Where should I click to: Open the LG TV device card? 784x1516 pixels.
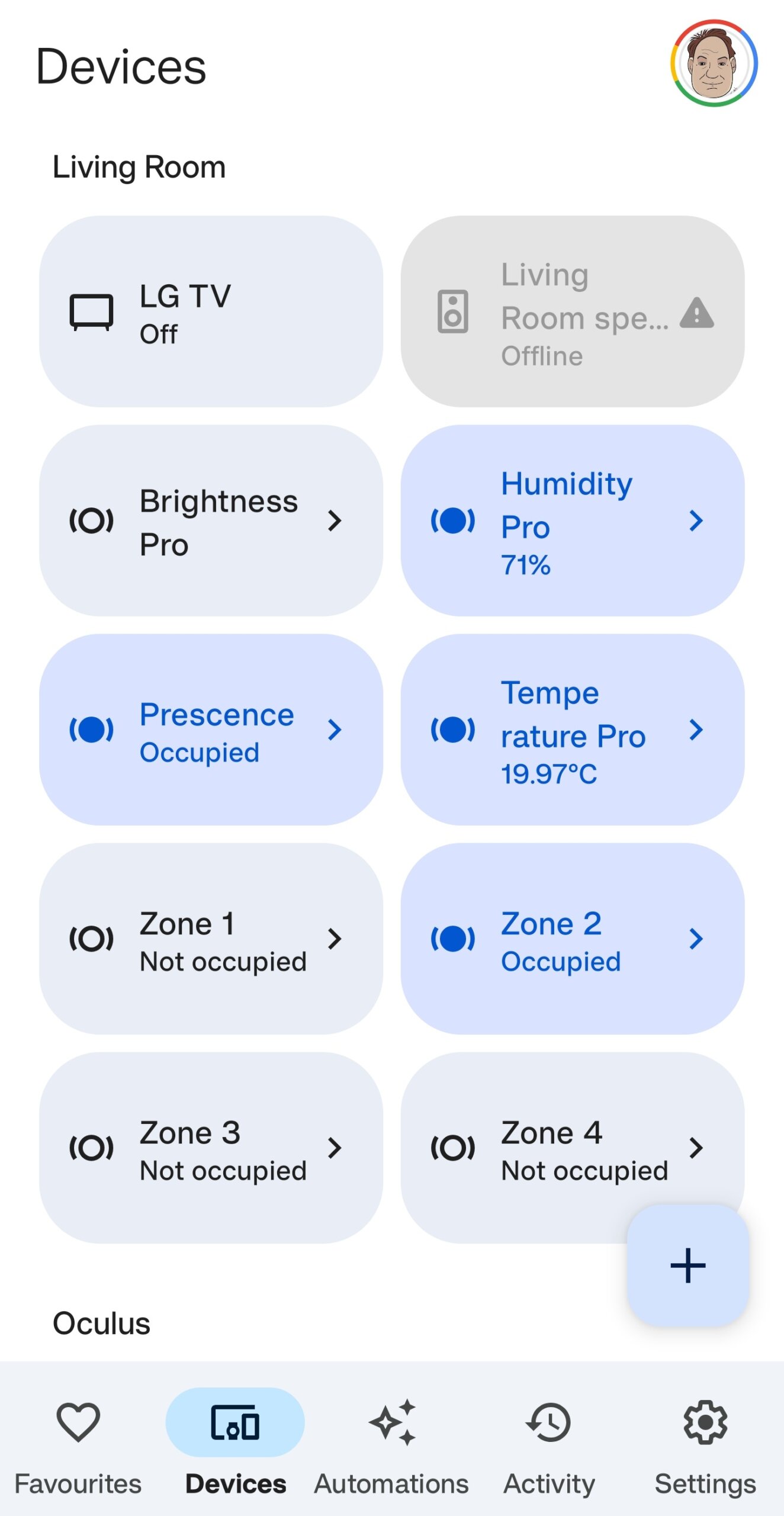pyautogui.click(x=211, y=311)
